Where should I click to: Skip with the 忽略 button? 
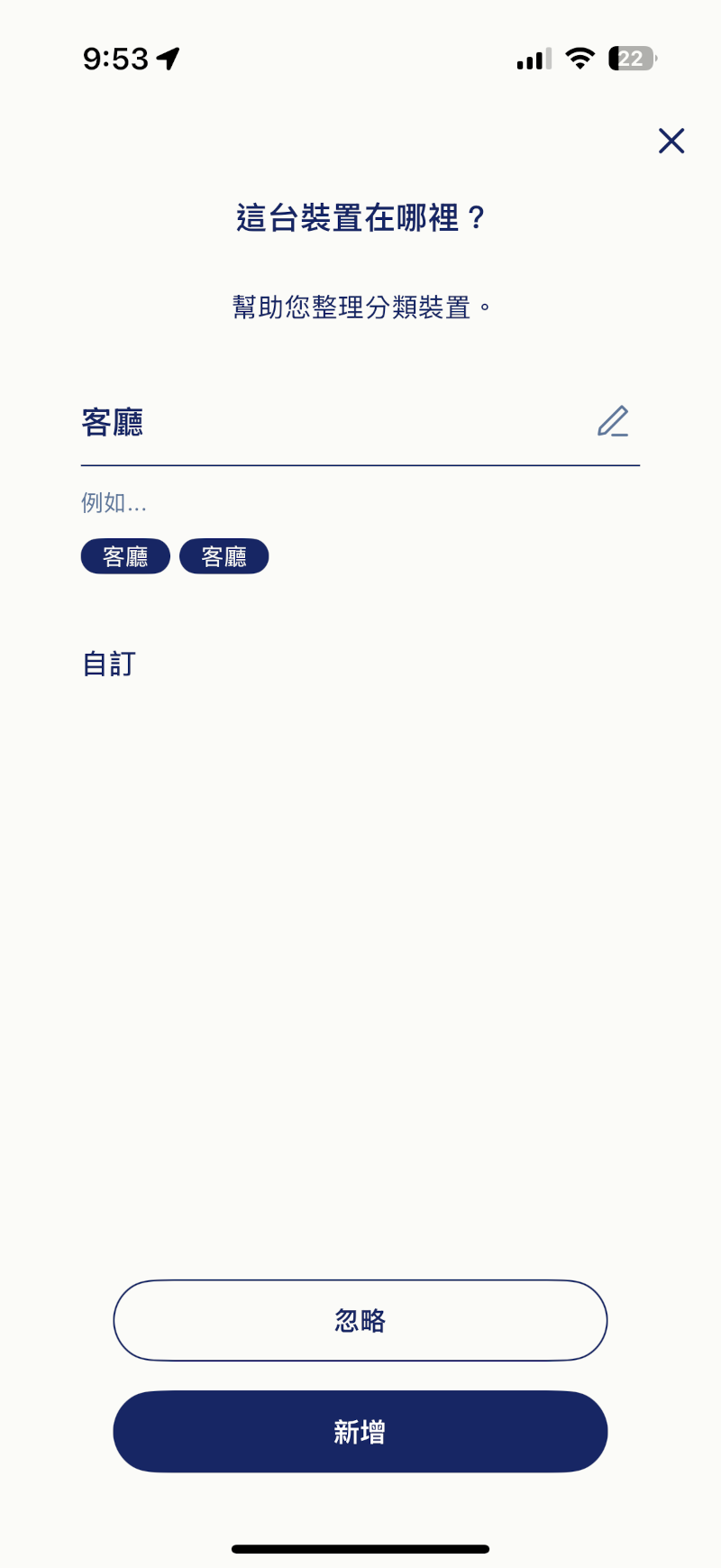pos(360,1320)
